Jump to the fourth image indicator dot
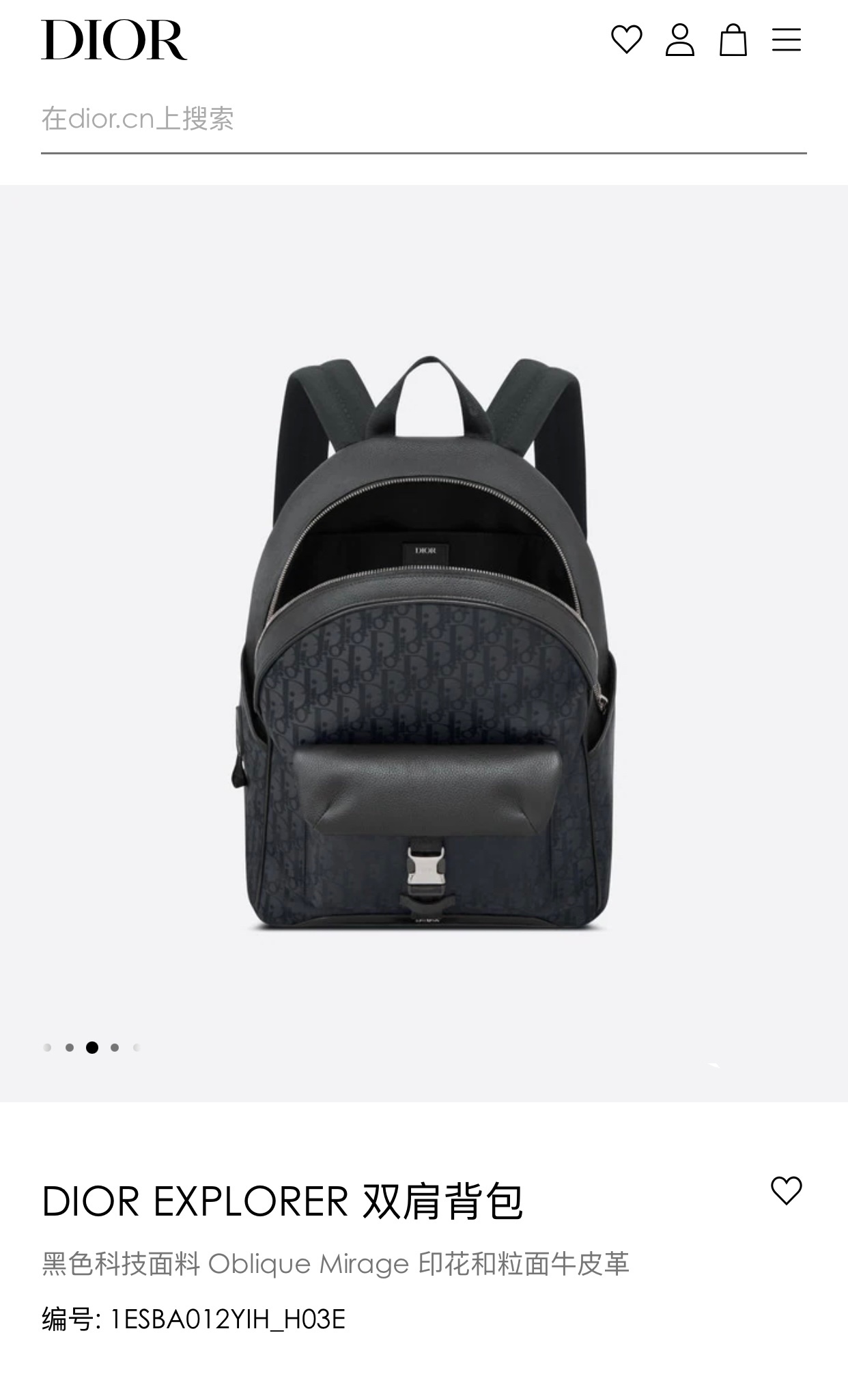Image resolution: width=848 pixels, height=1400 pixels. 115,1048
